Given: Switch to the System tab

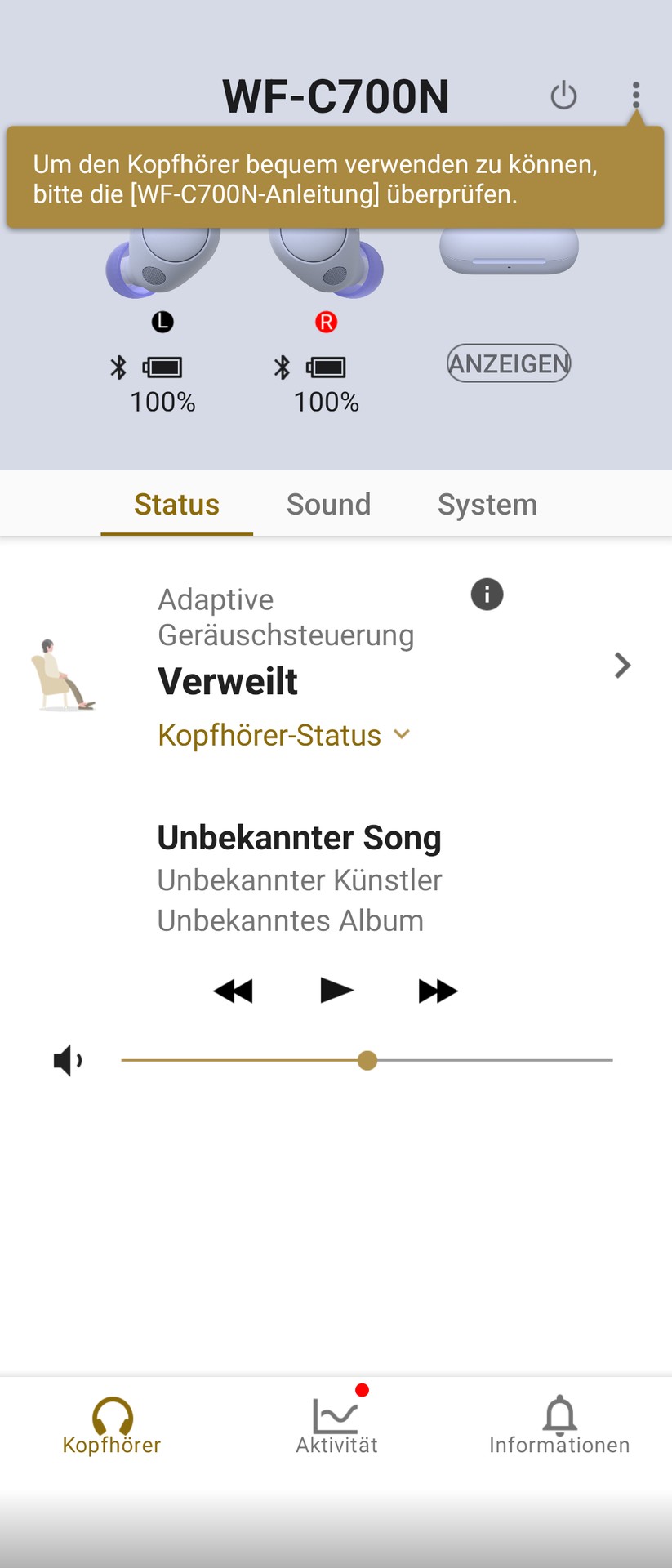Looking at the screenshot, I should pyautogui.click(x=487, y=505).
